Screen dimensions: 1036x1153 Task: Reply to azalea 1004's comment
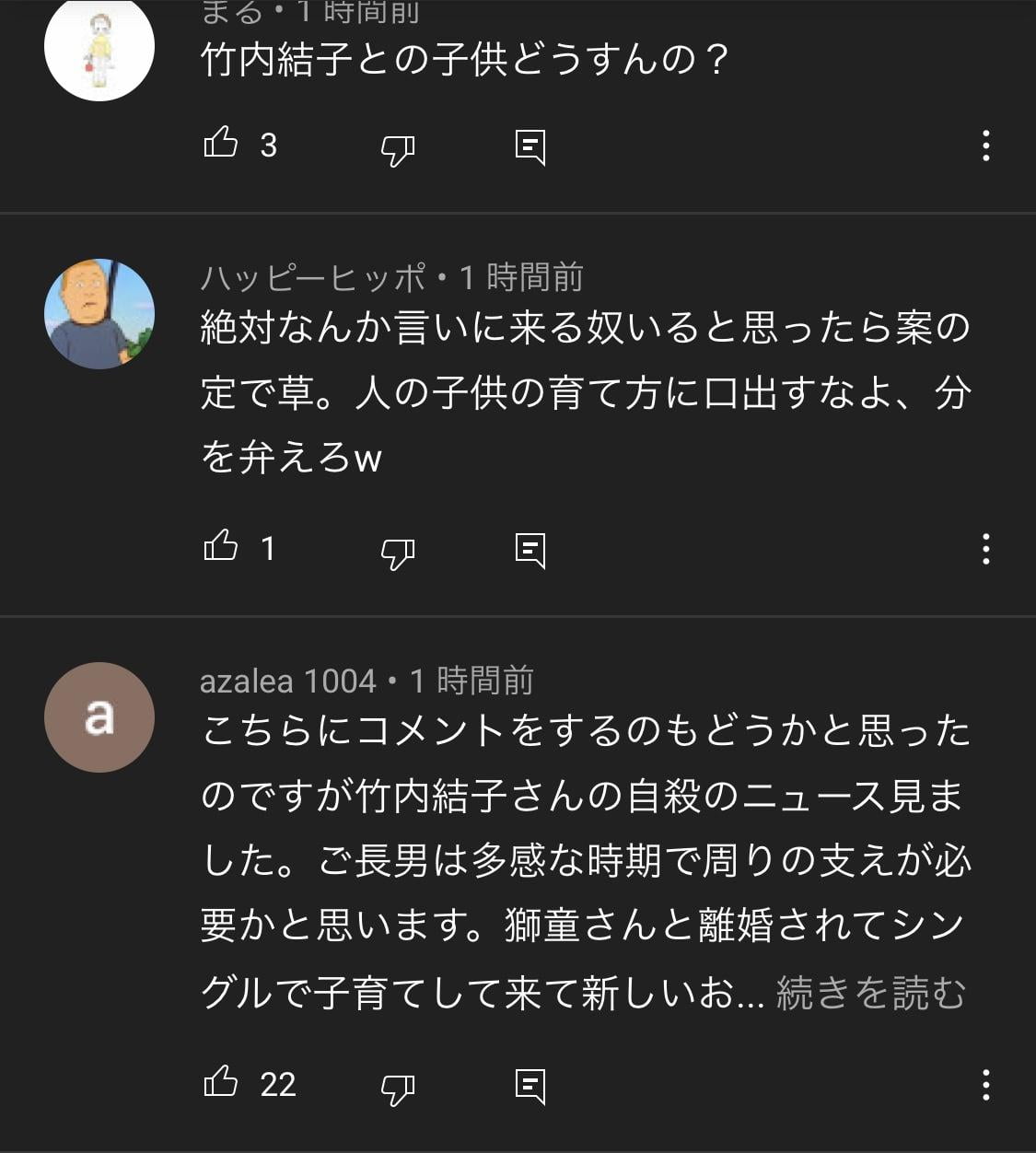(530, 1086)
